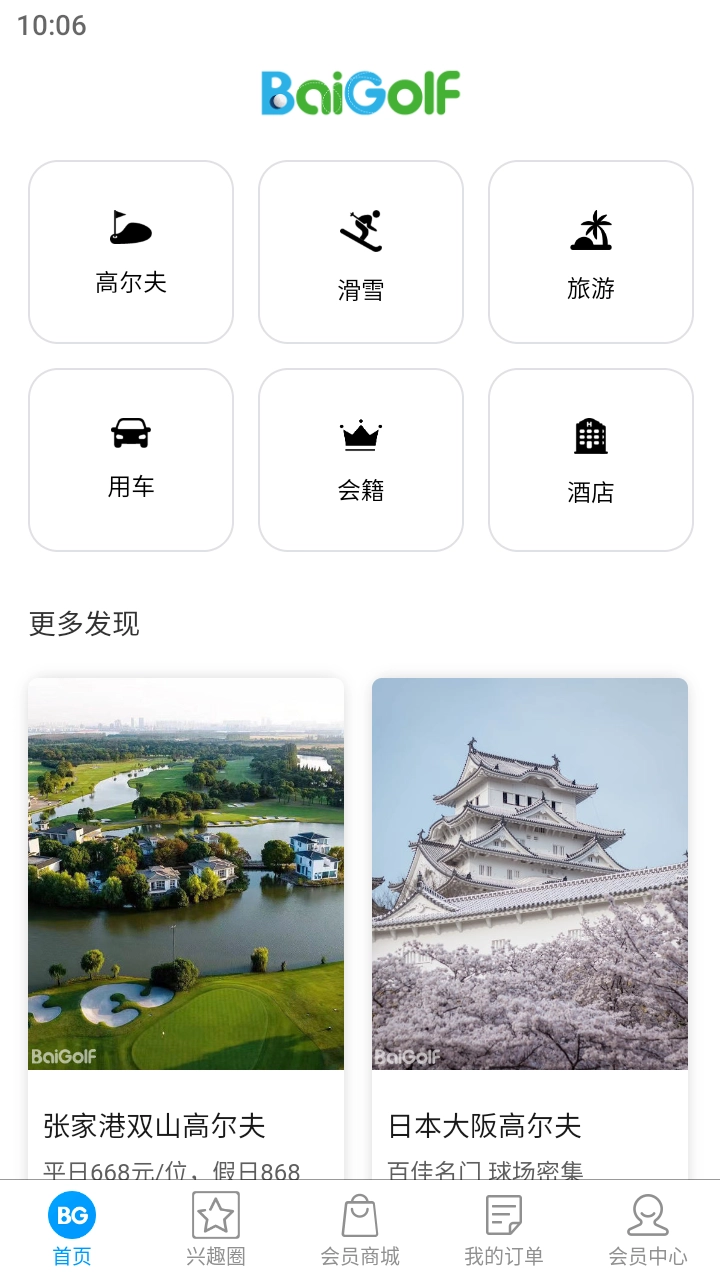Open the 我的订单 order list icon
Image resolution: width=720 pixels, height=1280 pixels.
503,1215
